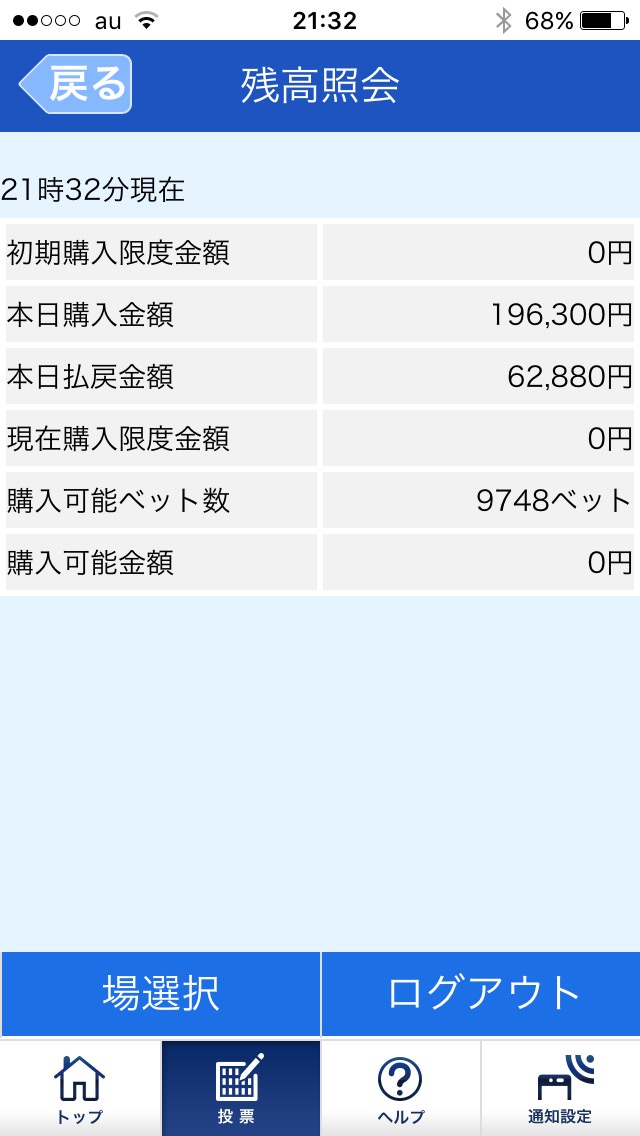This screenshot has height=1136, width=640.
Task: Switch to the トップ tab
Action: click(80, 1088)
